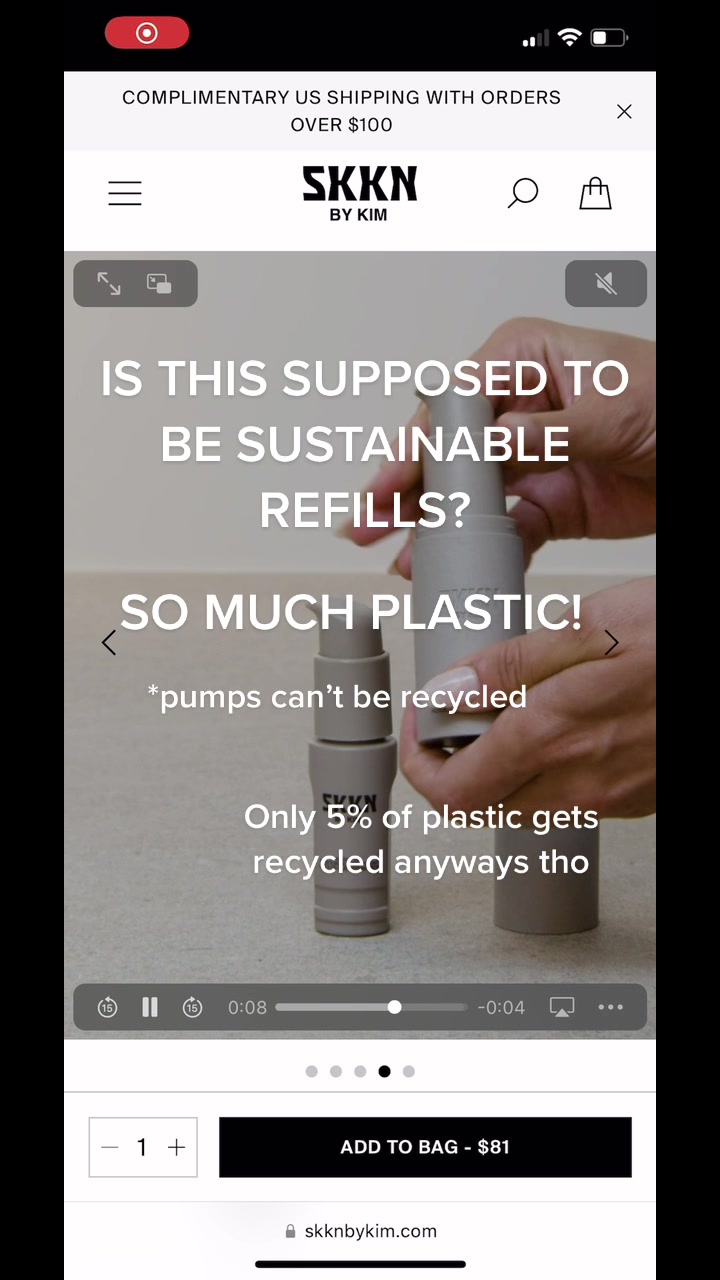Unmute the video sound

pos(606,284)
